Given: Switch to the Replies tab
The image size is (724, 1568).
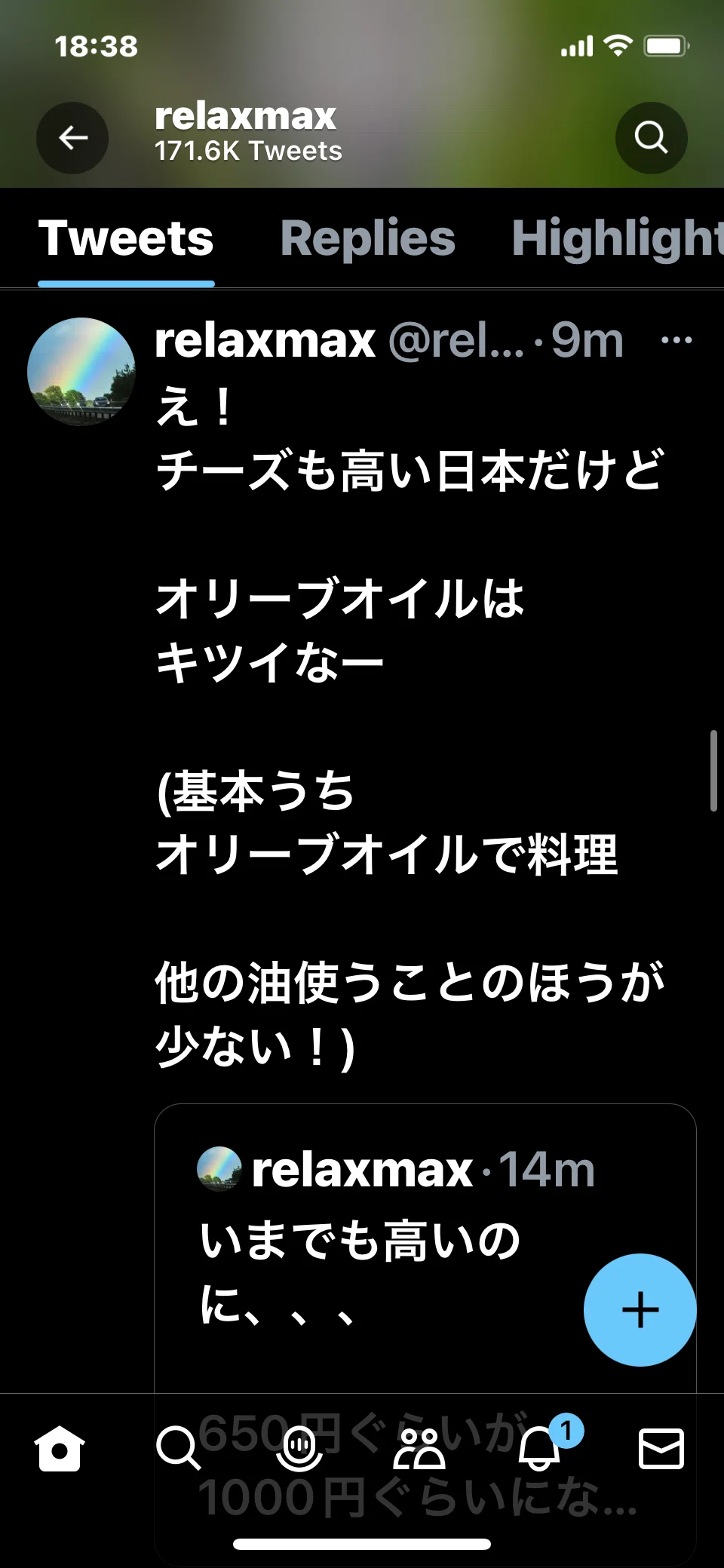Looking at the screenshot, I should [368, 238].
